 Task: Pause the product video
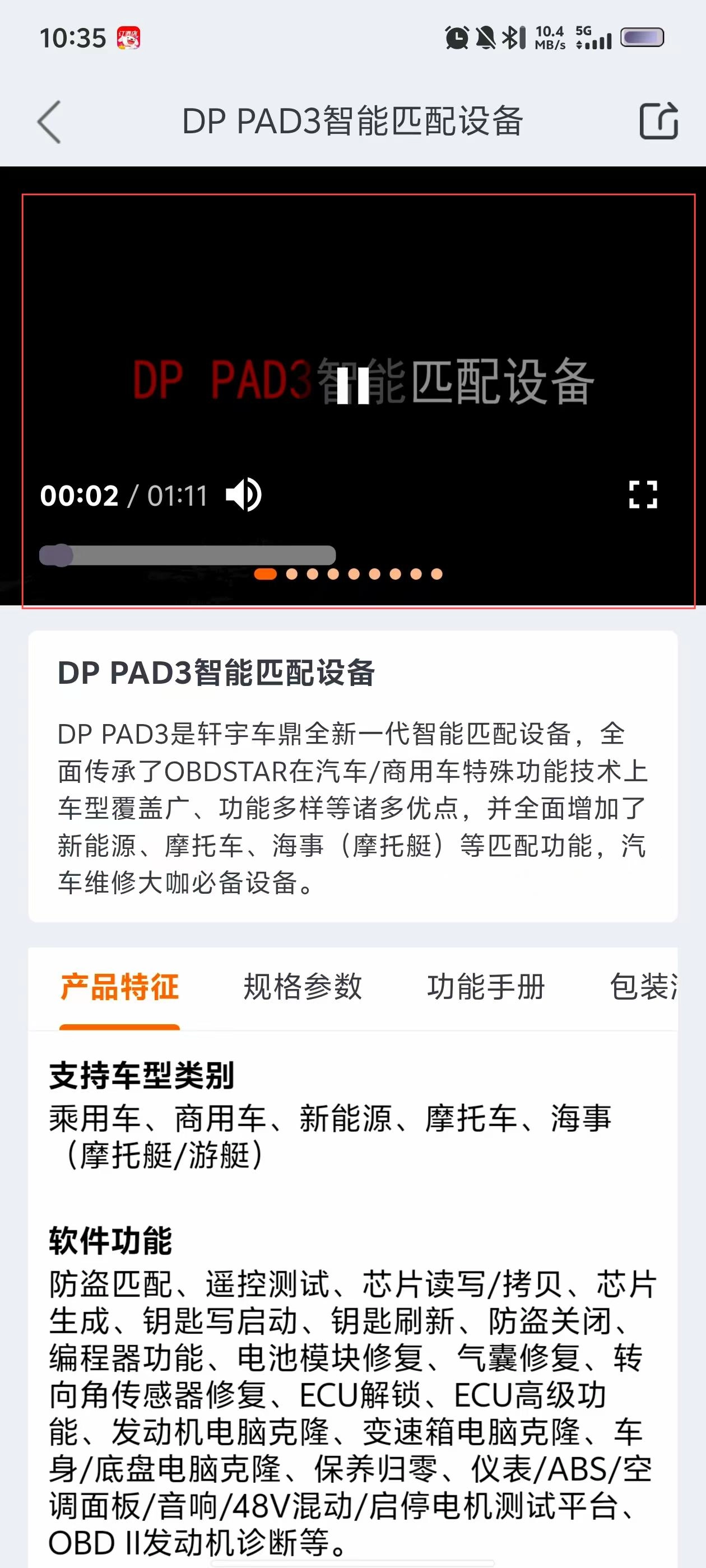352,386
